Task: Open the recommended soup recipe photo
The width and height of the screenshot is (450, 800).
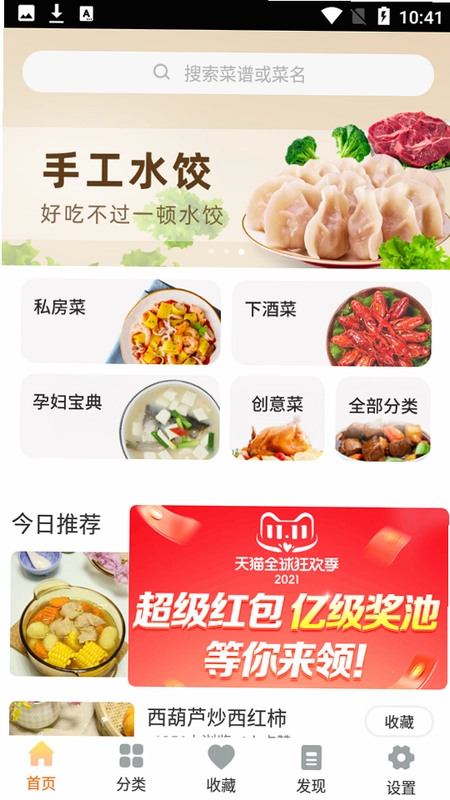Action: tap(69, 614)
